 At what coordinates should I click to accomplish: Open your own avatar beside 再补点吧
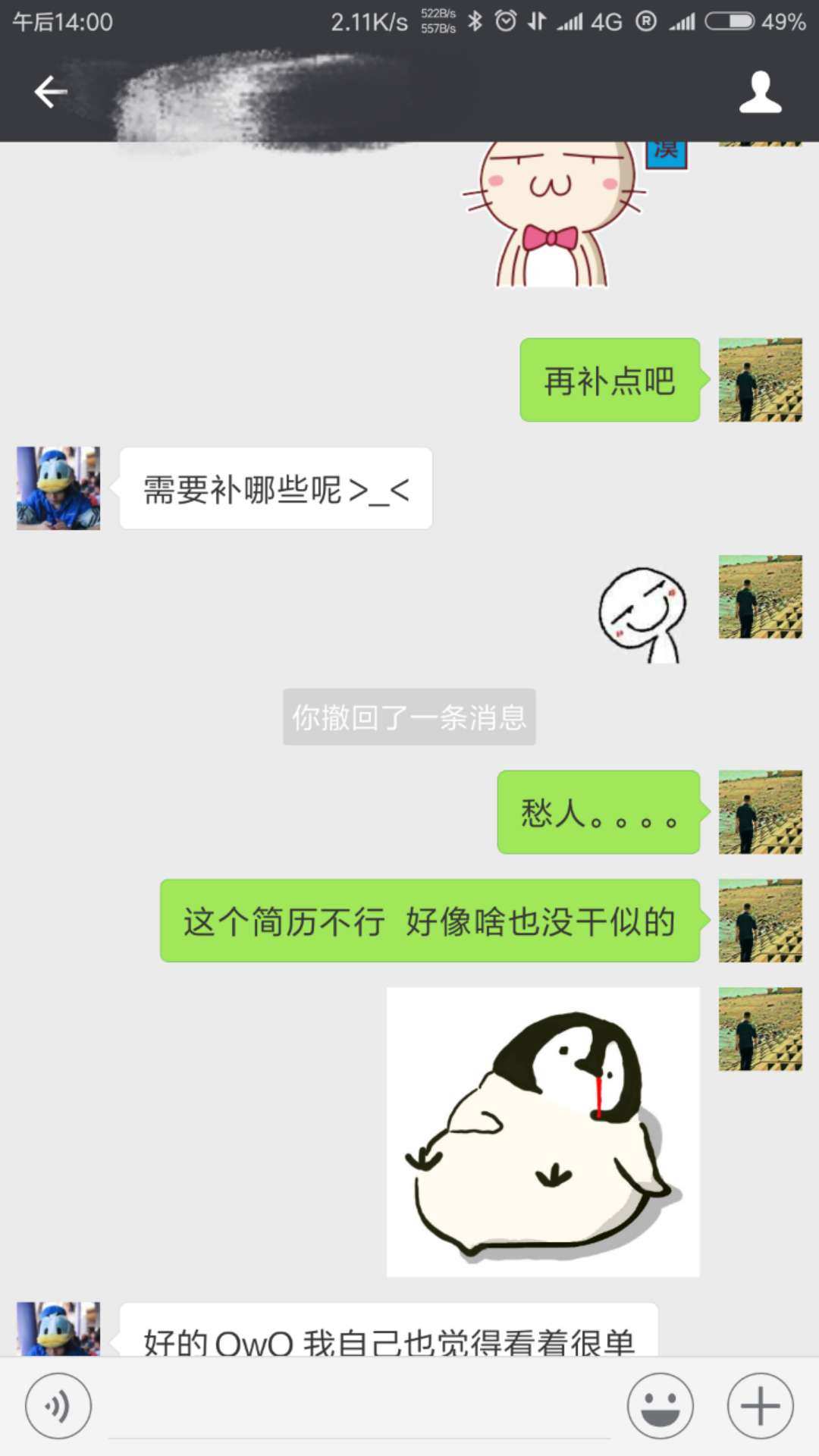[x=760, y=380]
